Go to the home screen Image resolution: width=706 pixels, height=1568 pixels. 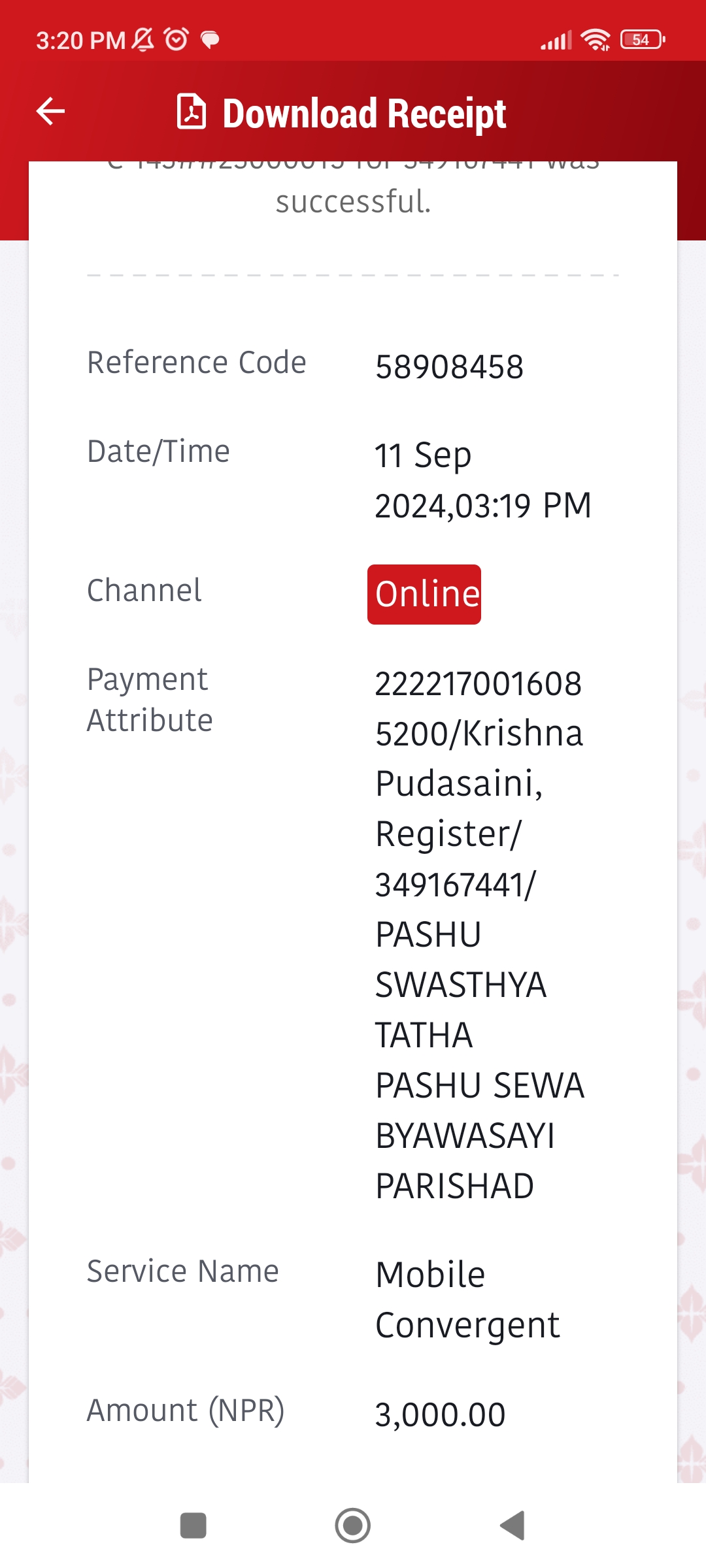353,1526
